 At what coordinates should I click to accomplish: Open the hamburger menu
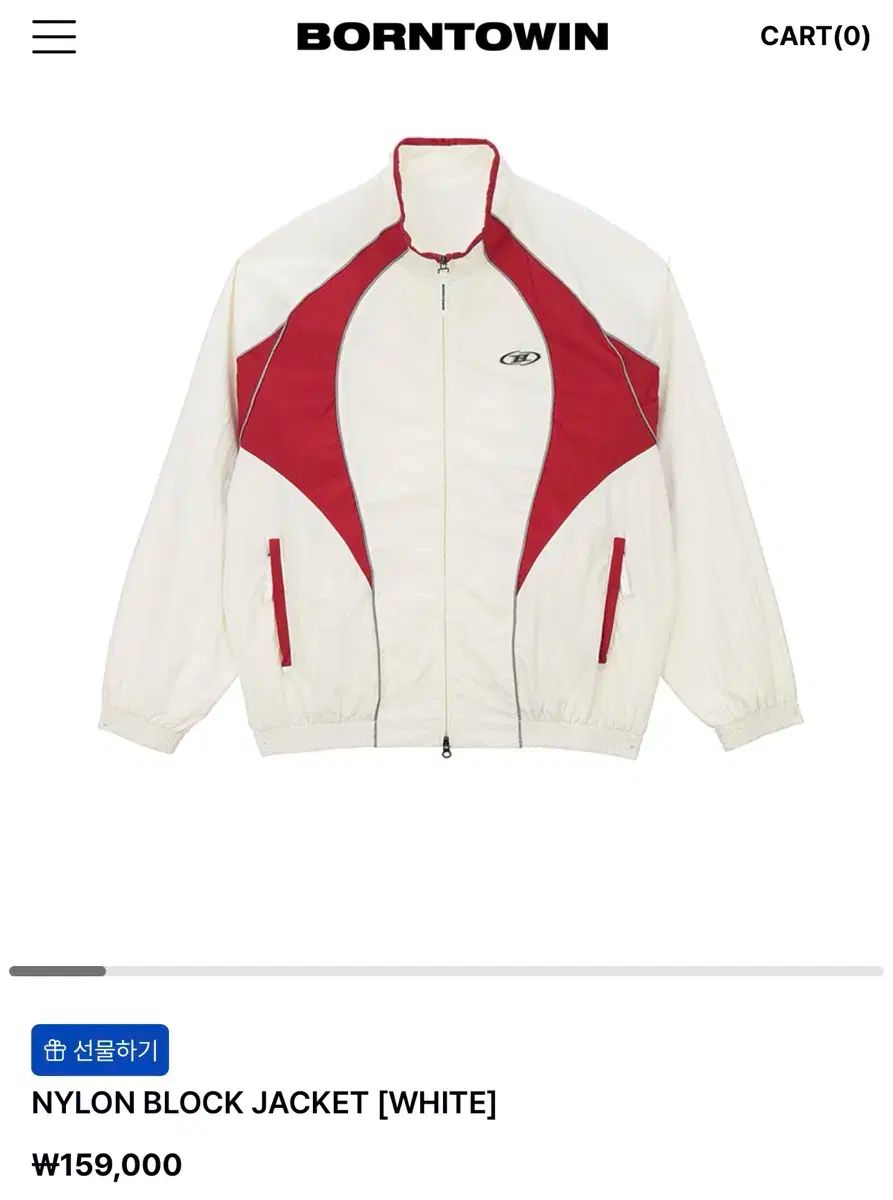[54, 37]
